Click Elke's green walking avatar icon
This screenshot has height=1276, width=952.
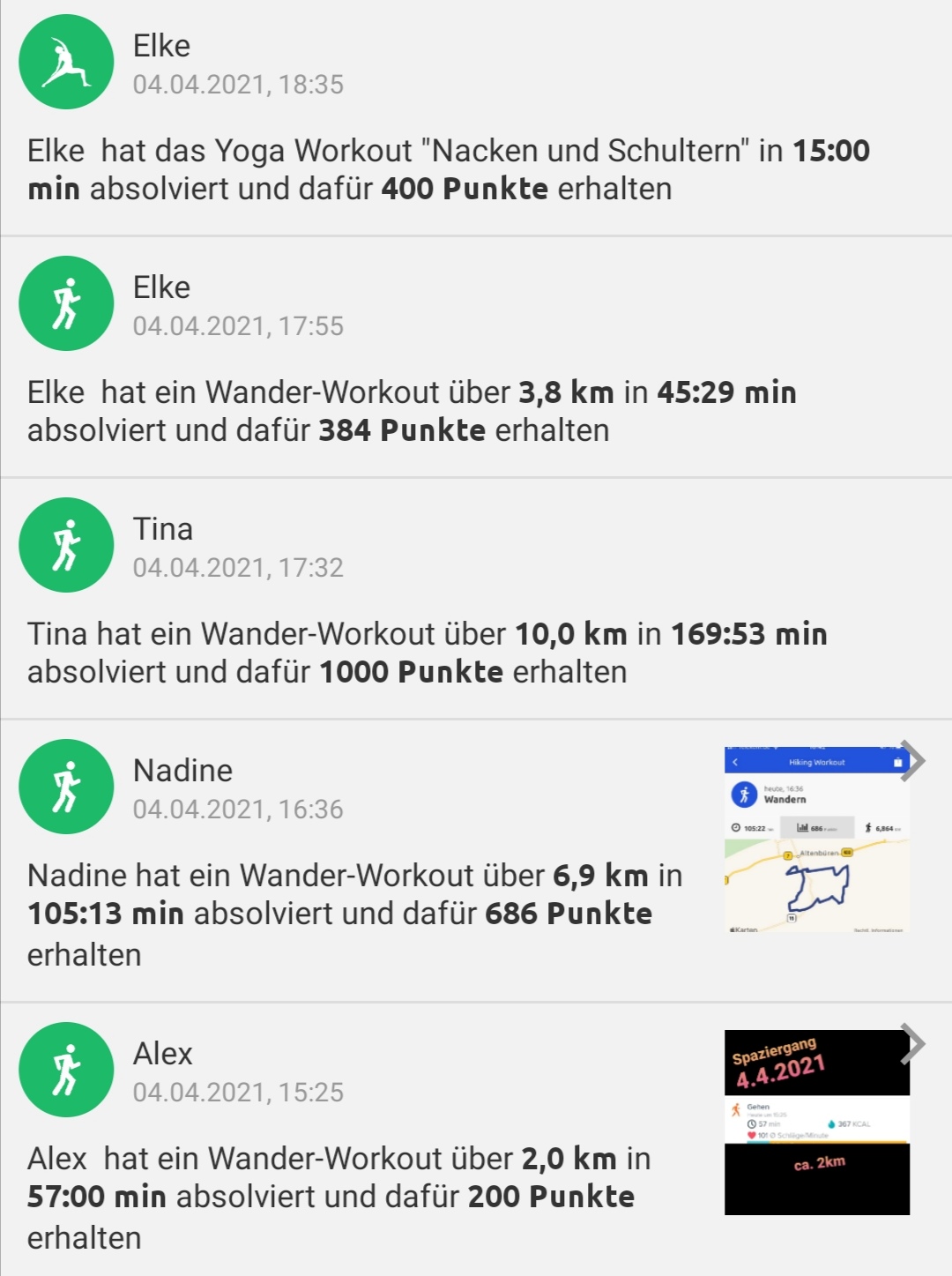click(64, 302)
